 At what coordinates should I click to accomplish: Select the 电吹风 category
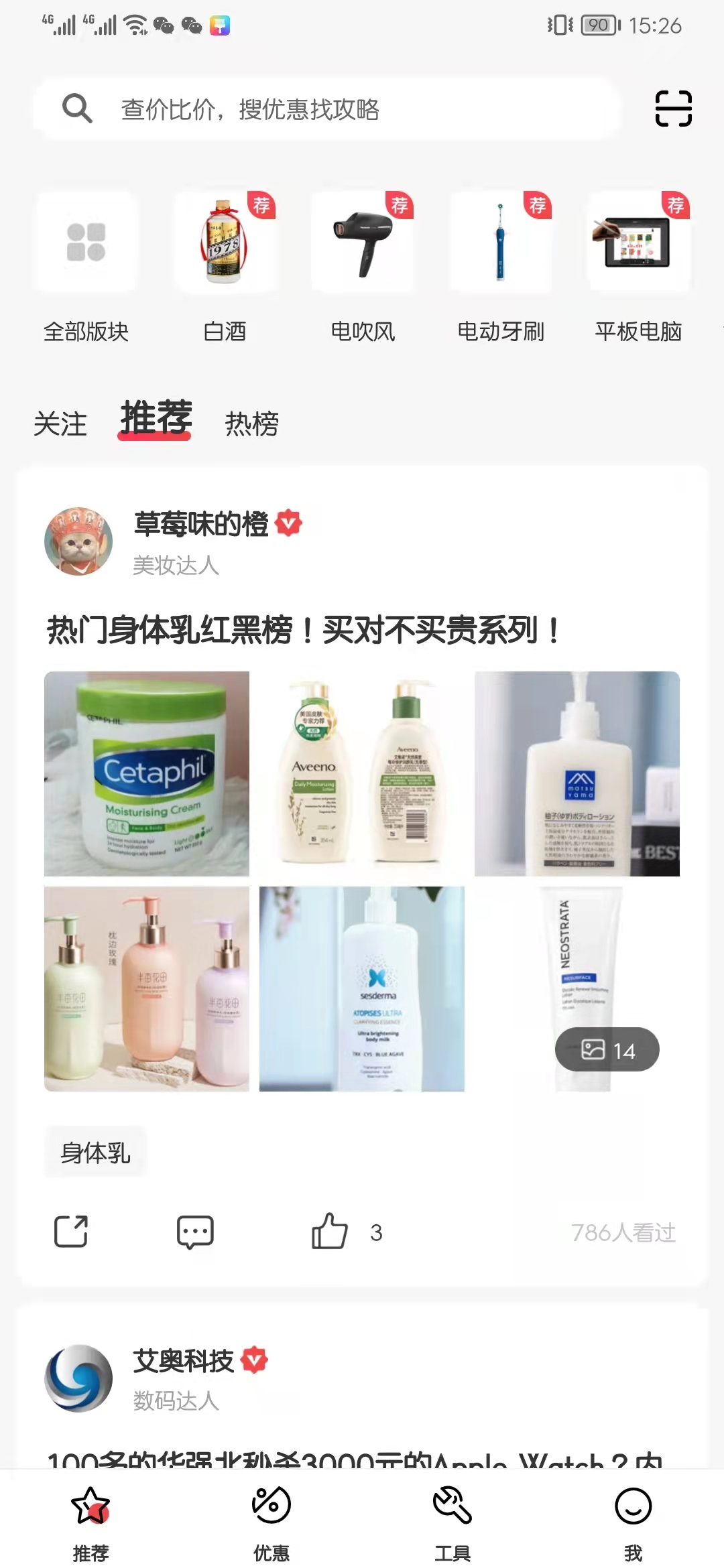coord(363,268)
